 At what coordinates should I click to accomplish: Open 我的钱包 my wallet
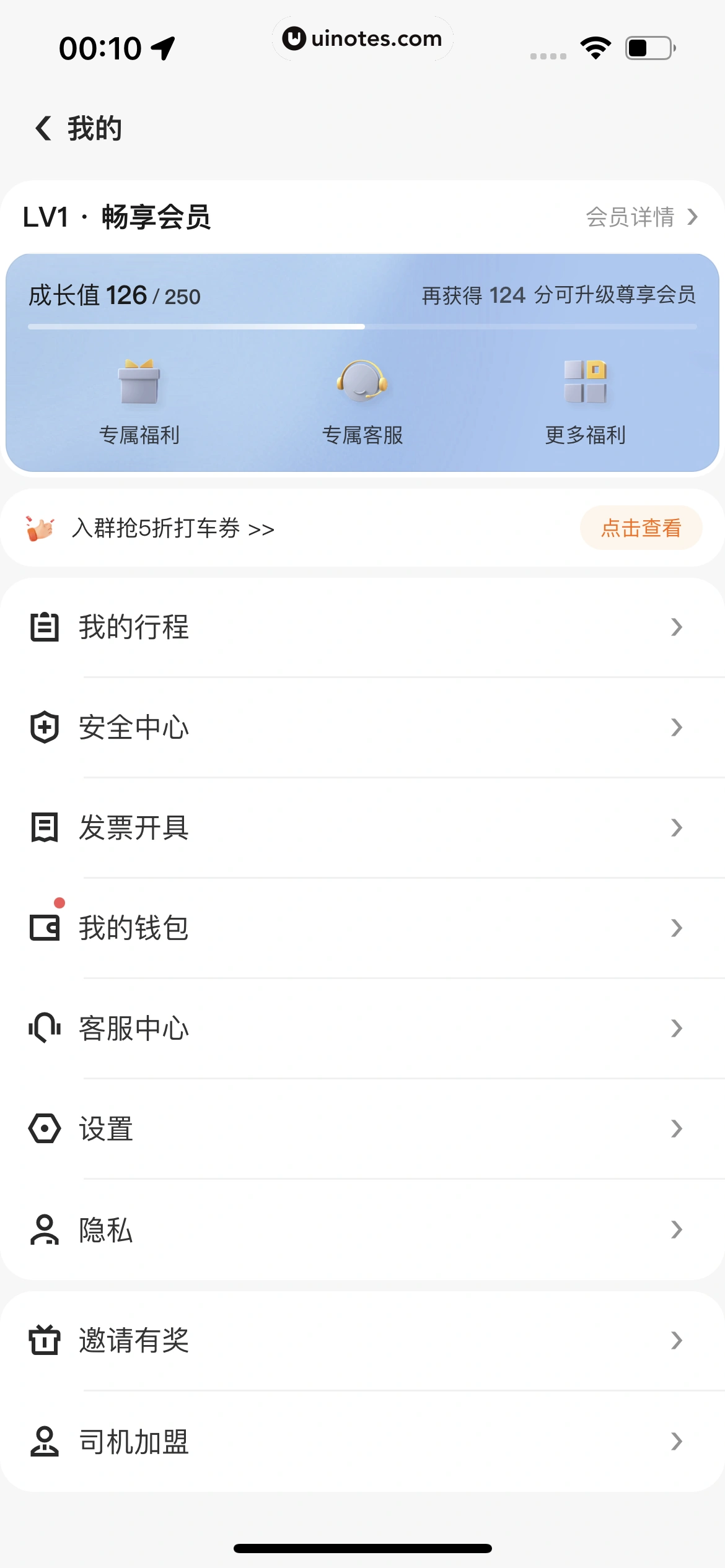pyautogui.click(x=362, y=928)
